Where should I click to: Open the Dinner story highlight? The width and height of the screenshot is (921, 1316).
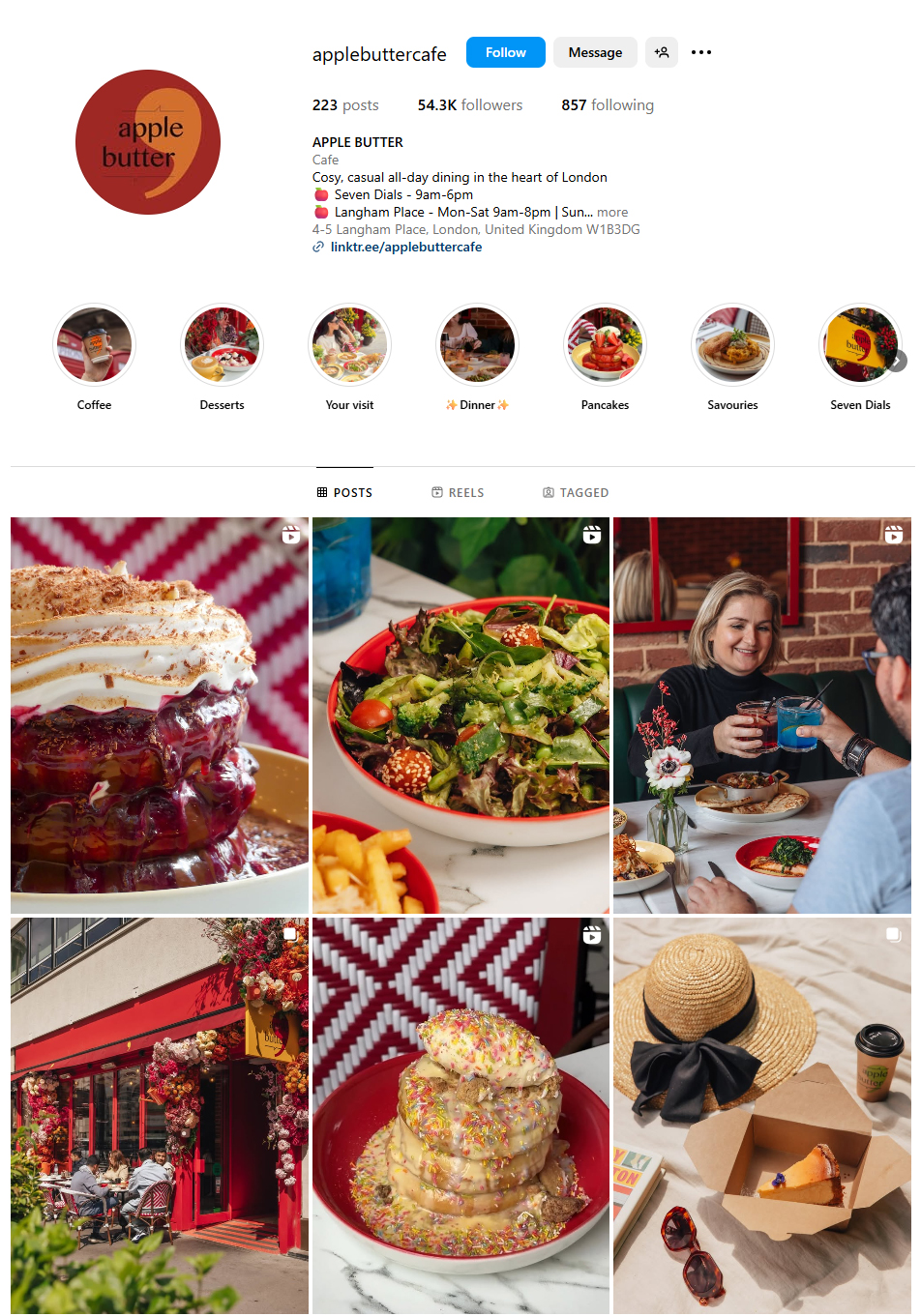click(x=477, y=345)
